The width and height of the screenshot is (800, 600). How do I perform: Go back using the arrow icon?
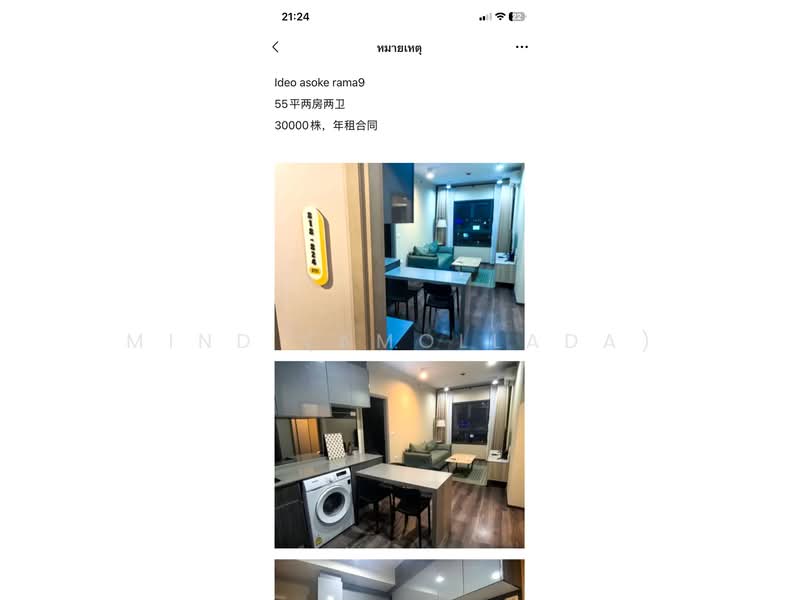[x=276, y=47]
